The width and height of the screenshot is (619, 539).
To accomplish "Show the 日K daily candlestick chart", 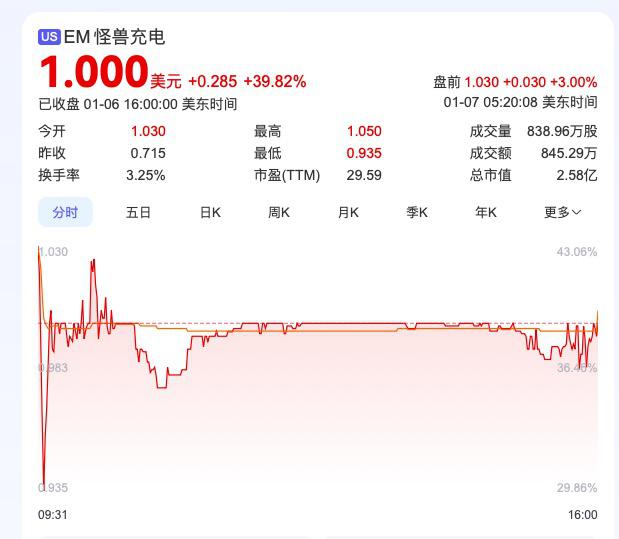I will click(210, 212).
